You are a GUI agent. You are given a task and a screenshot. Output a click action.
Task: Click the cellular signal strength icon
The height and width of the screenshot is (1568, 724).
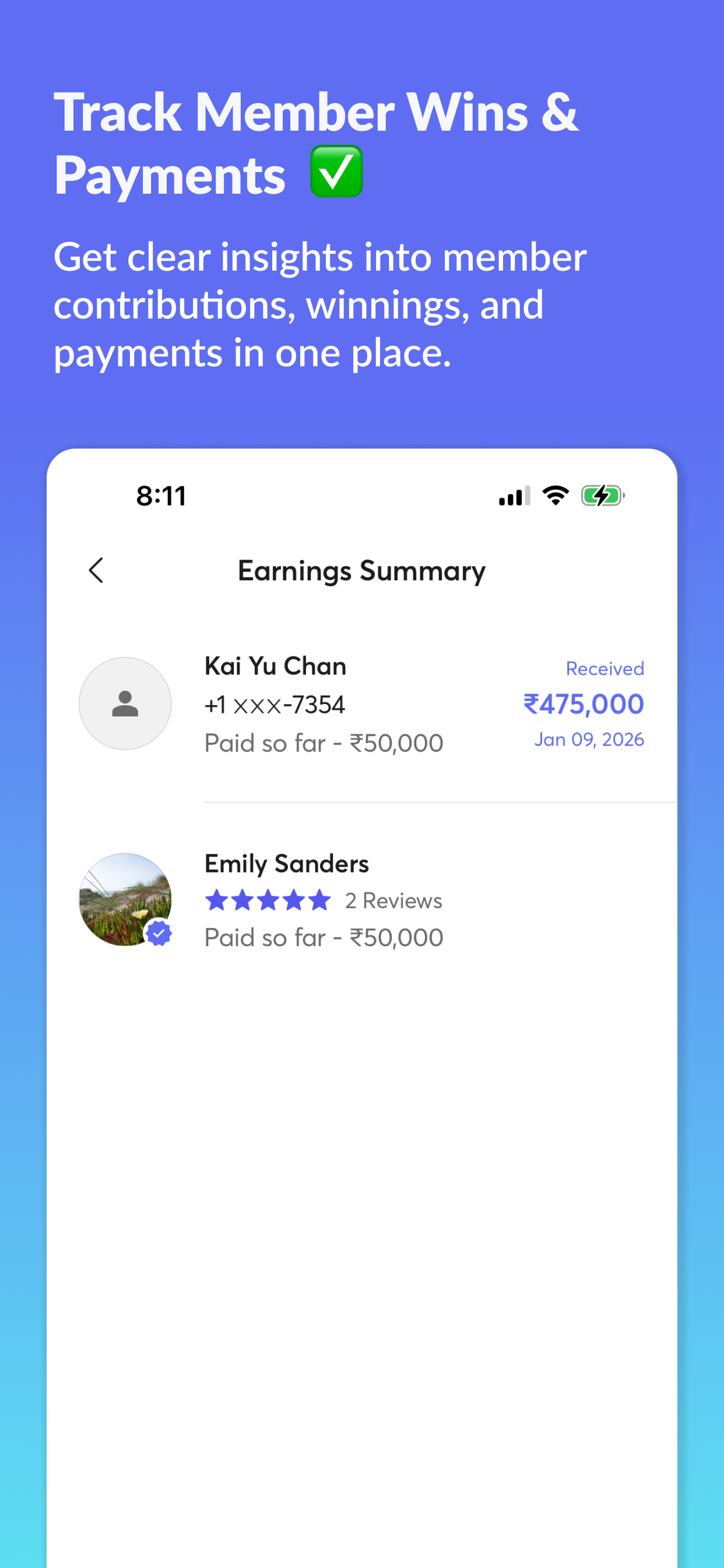coord(514,495)
